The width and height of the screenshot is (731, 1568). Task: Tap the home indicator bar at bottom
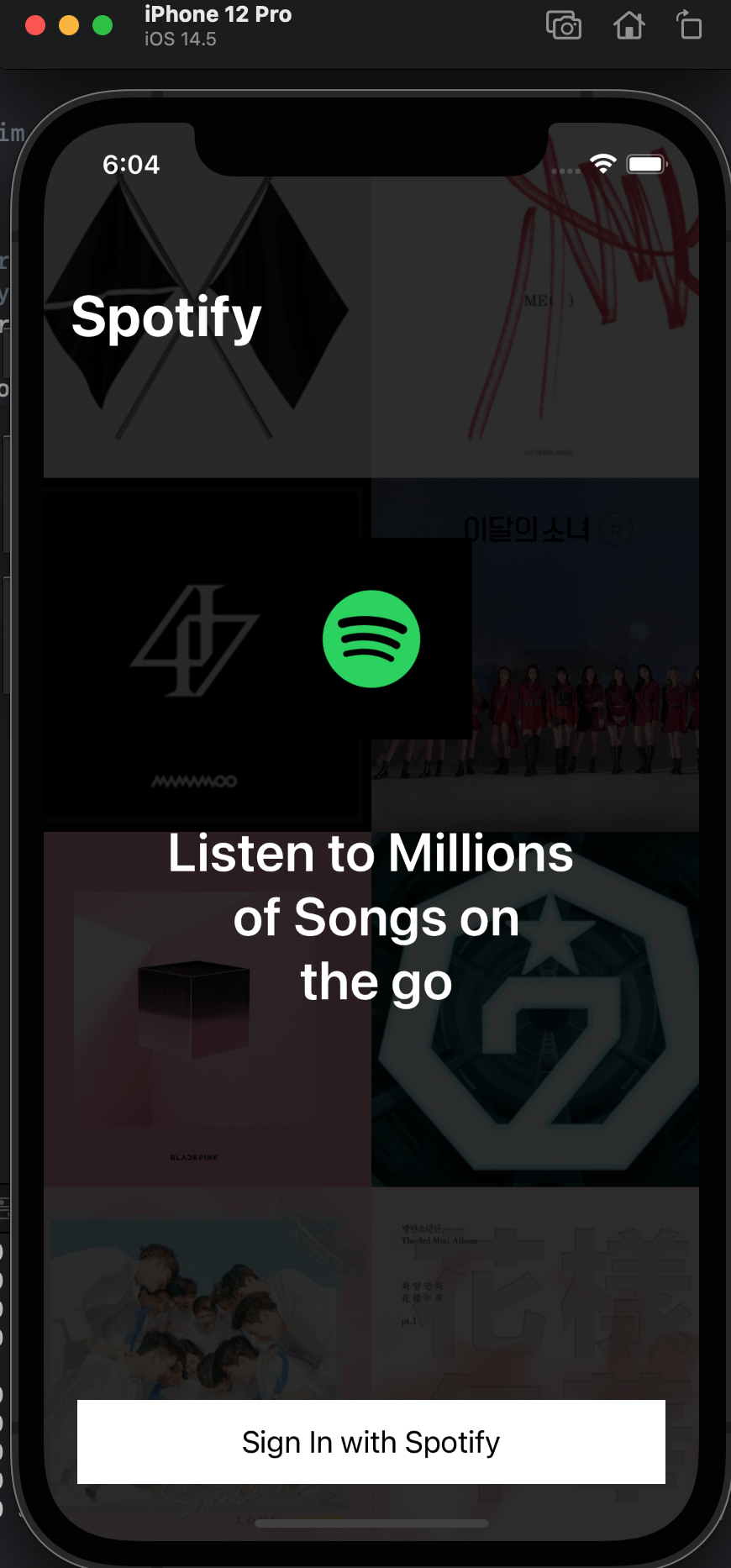tap(371, 1522)
